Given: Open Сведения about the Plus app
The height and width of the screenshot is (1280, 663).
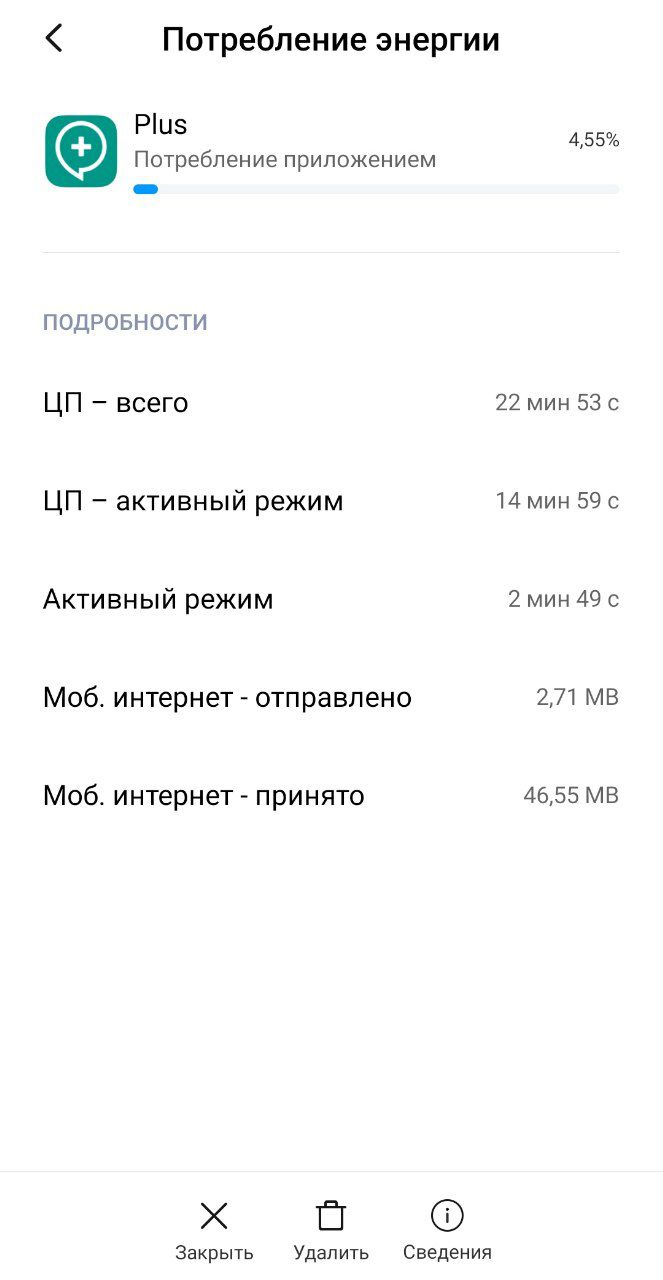Looking at the screenshot, I should pyautogui.click(x=447, y=1230).
